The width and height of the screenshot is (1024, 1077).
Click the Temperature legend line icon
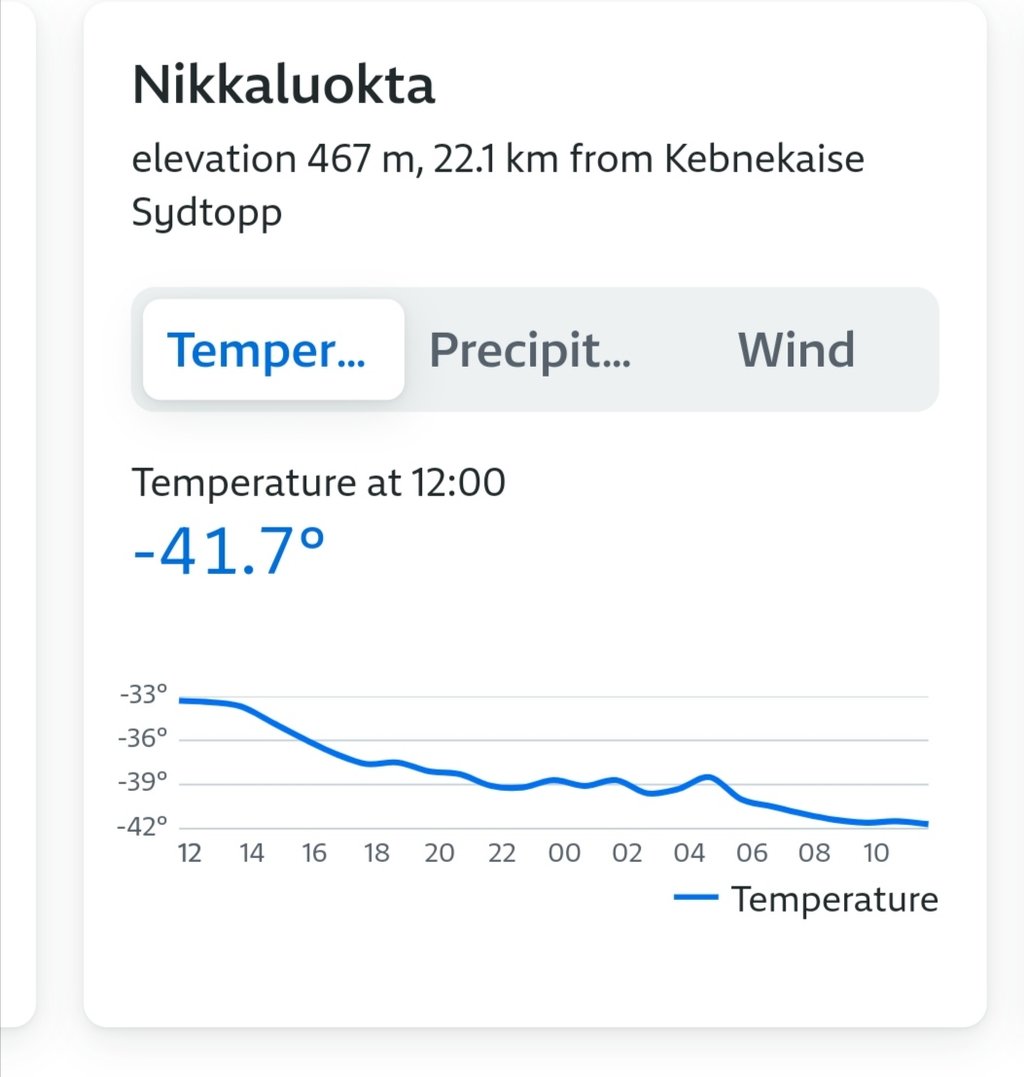click(x=696, y=899)
